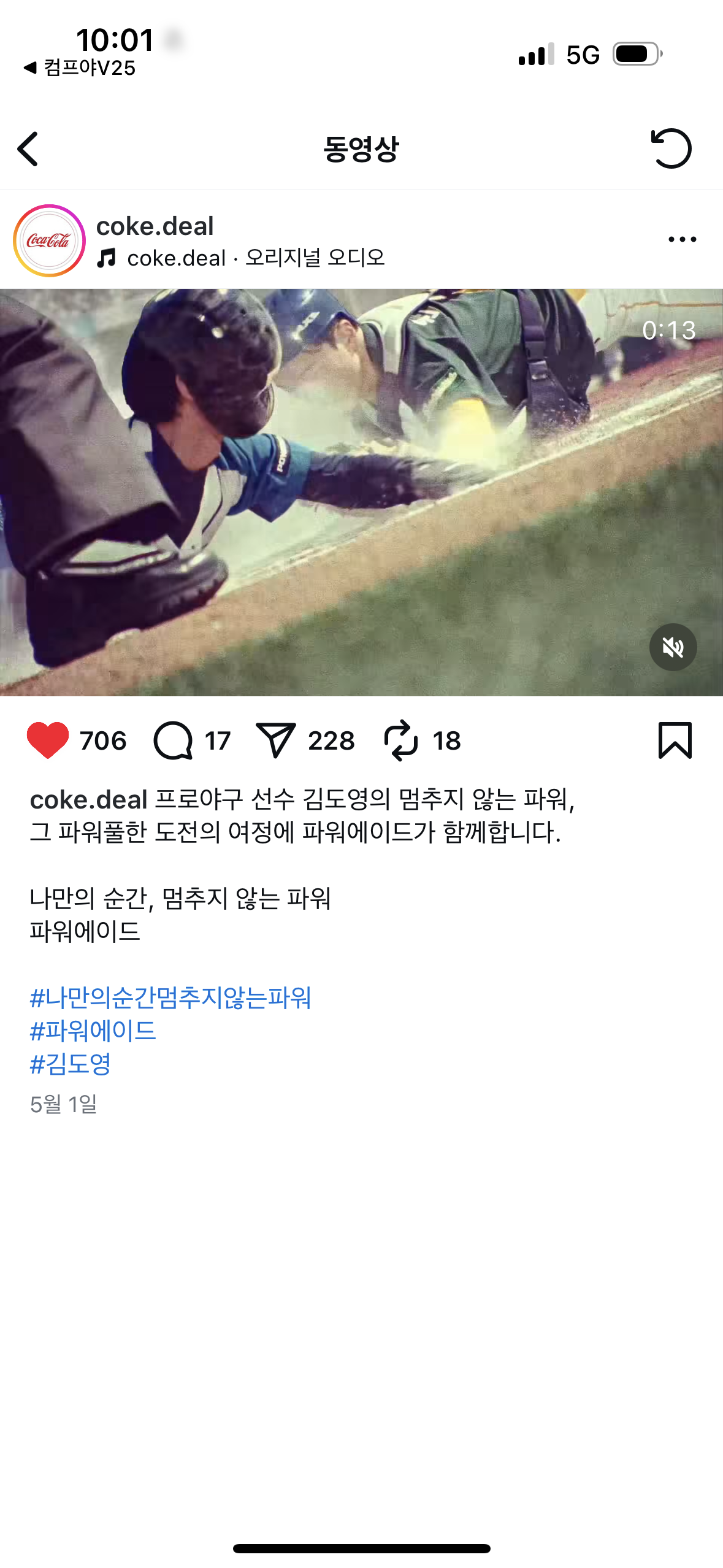Open hashtag #파워에이드
The image size is (723, 1568).
93,1031
